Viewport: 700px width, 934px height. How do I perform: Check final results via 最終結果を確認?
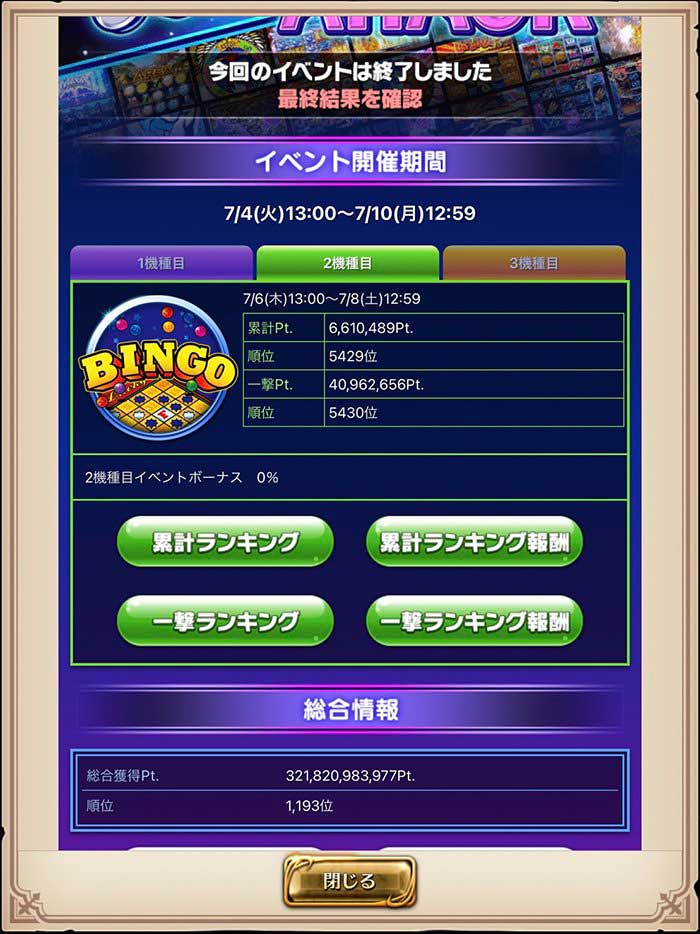coord(349,99)
